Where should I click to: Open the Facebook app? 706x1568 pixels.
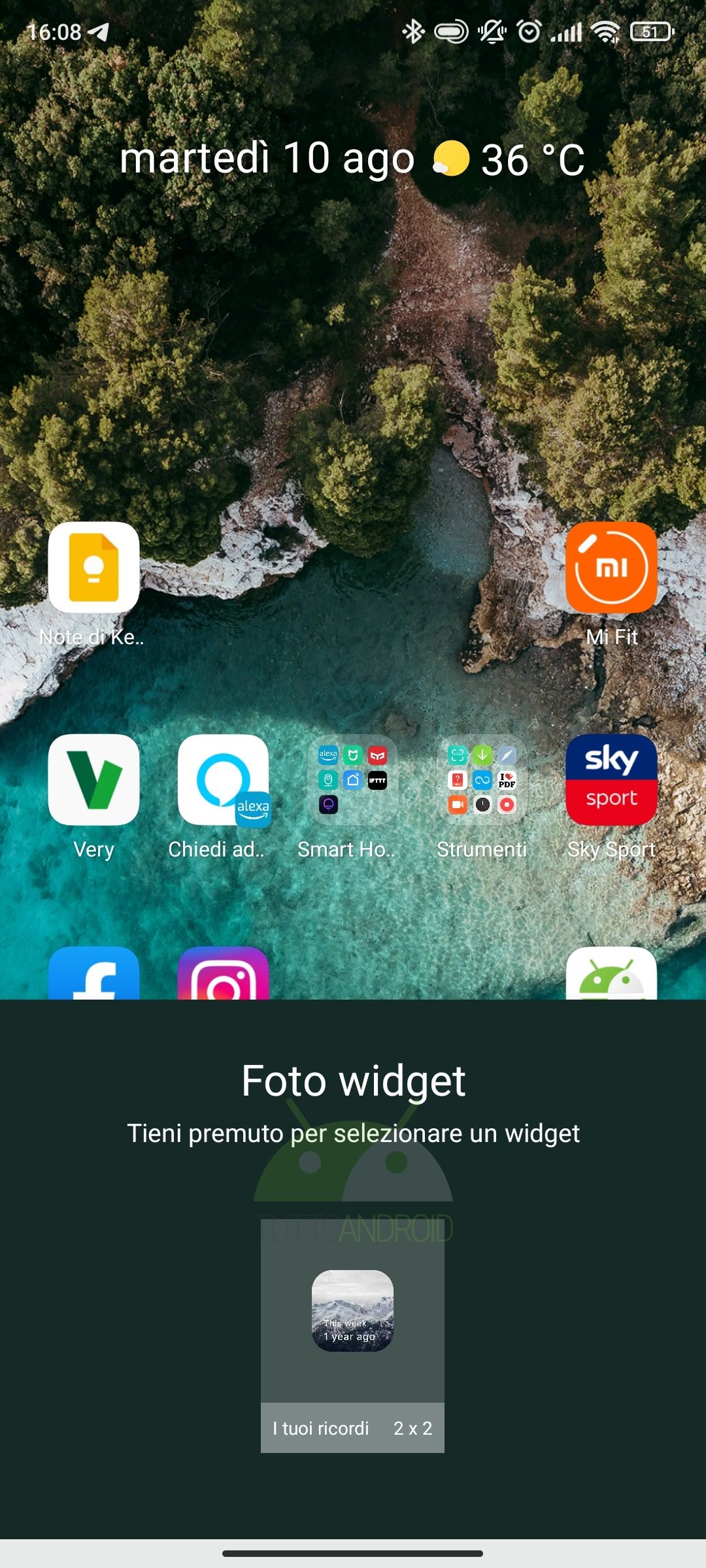(93, 973)
